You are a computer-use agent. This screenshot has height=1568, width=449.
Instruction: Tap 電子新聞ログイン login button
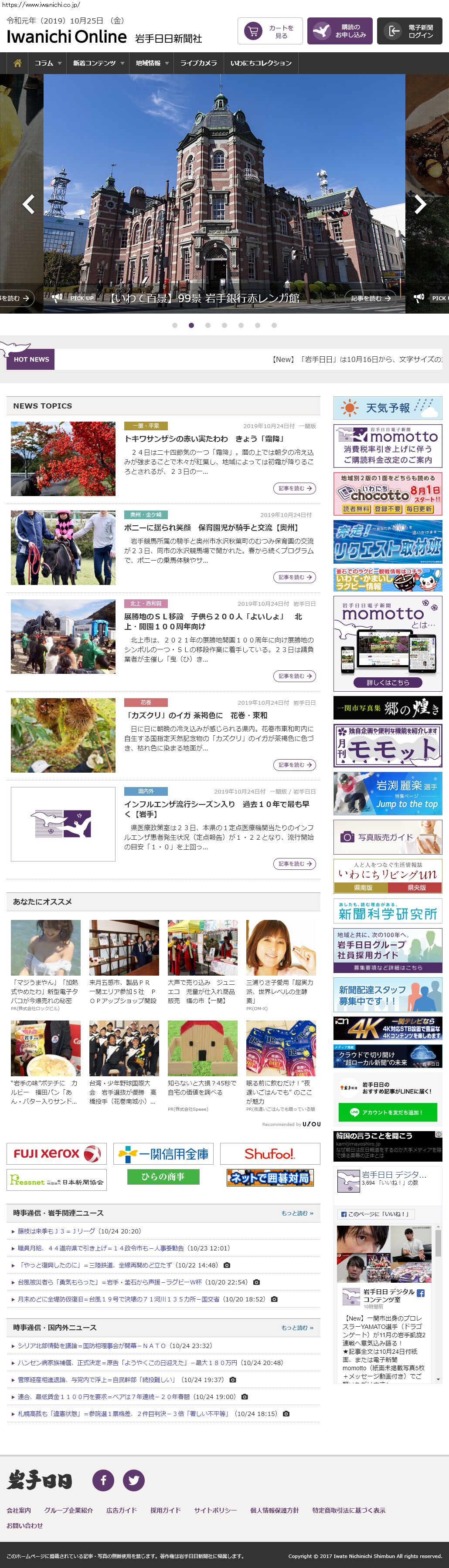click(x=409, y=31)
